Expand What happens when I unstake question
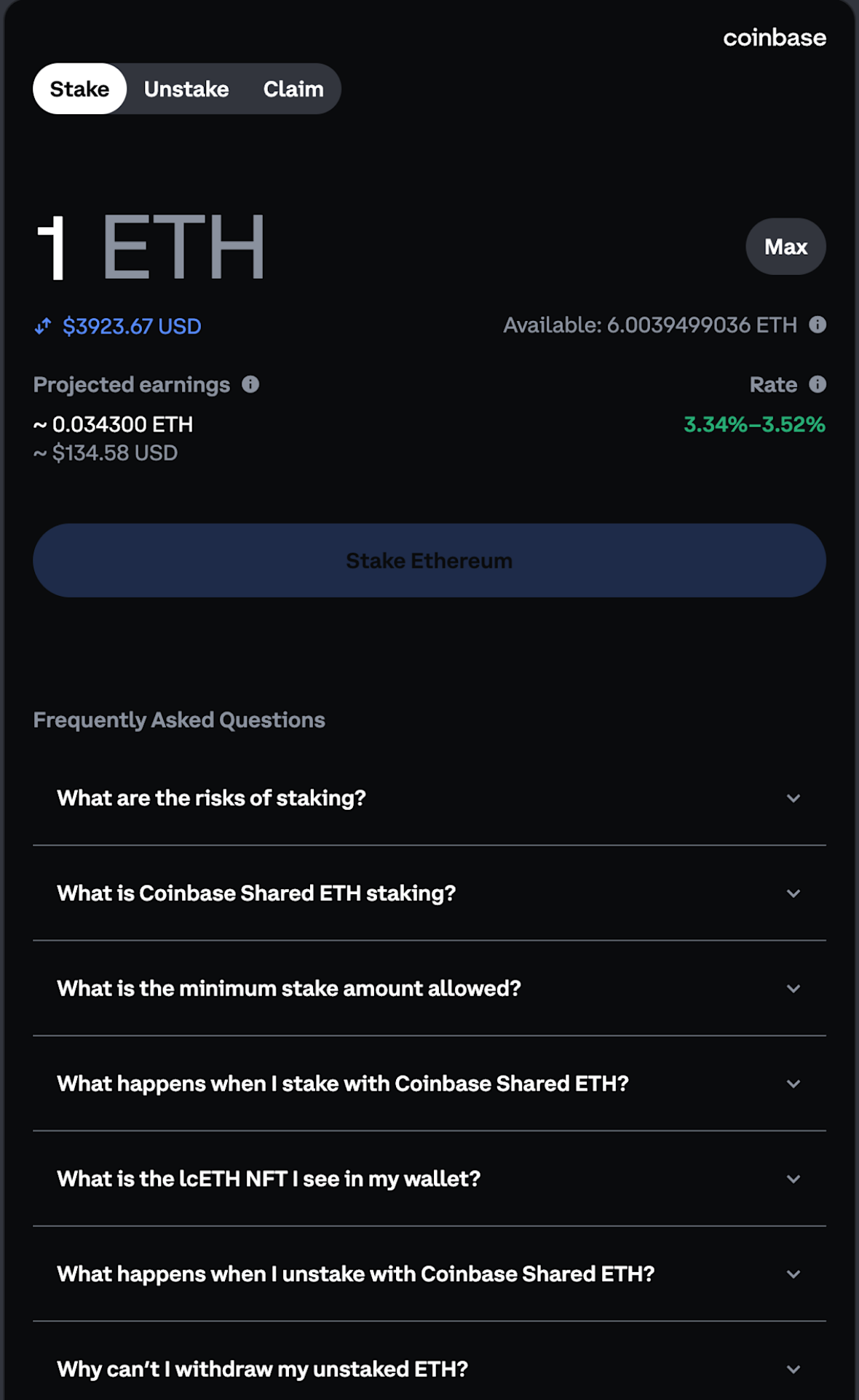 [x=429, y=1274]
